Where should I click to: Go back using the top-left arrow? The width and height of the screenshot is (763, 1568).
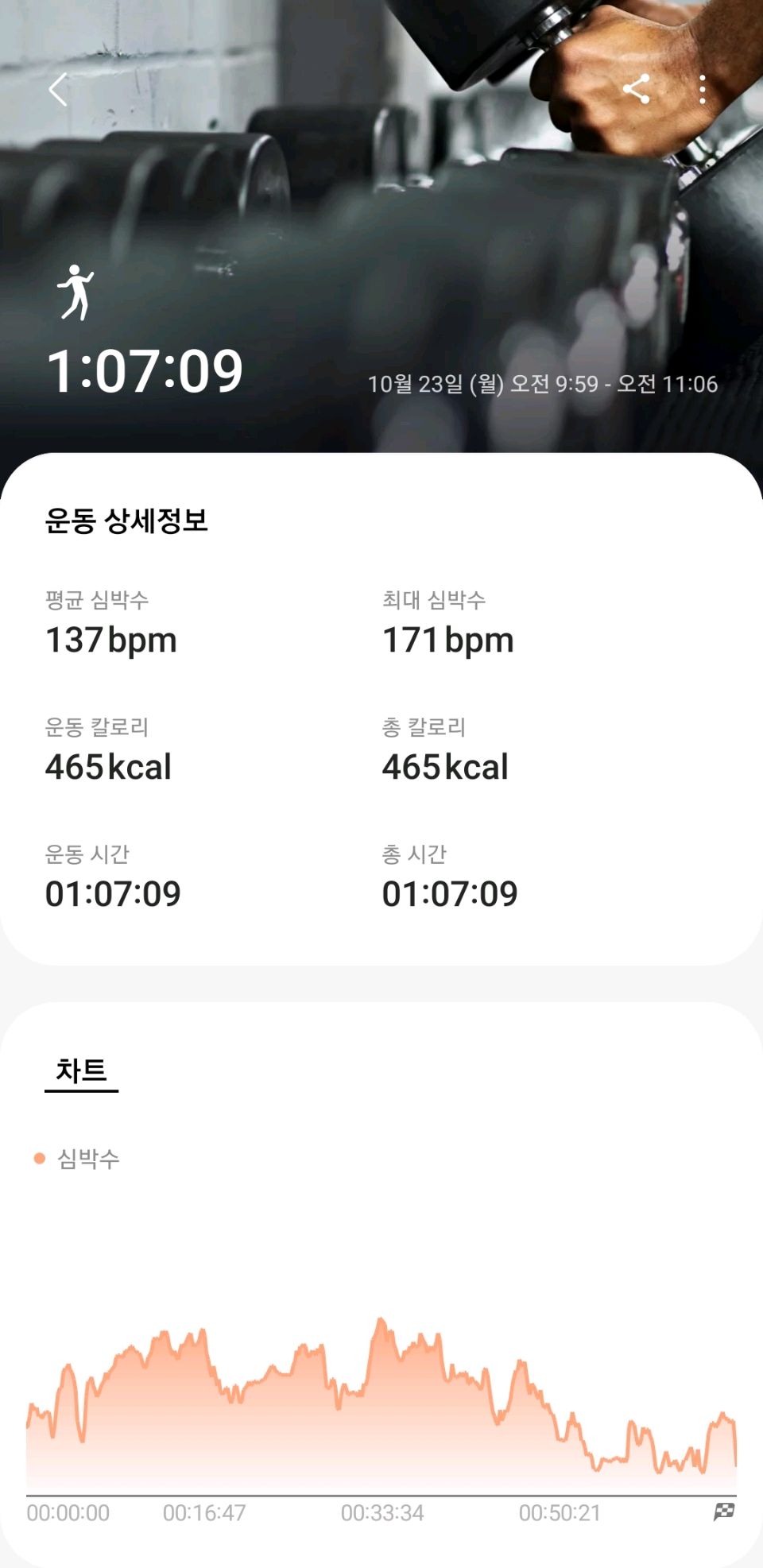pyautogui.click(x=58, y=89)
